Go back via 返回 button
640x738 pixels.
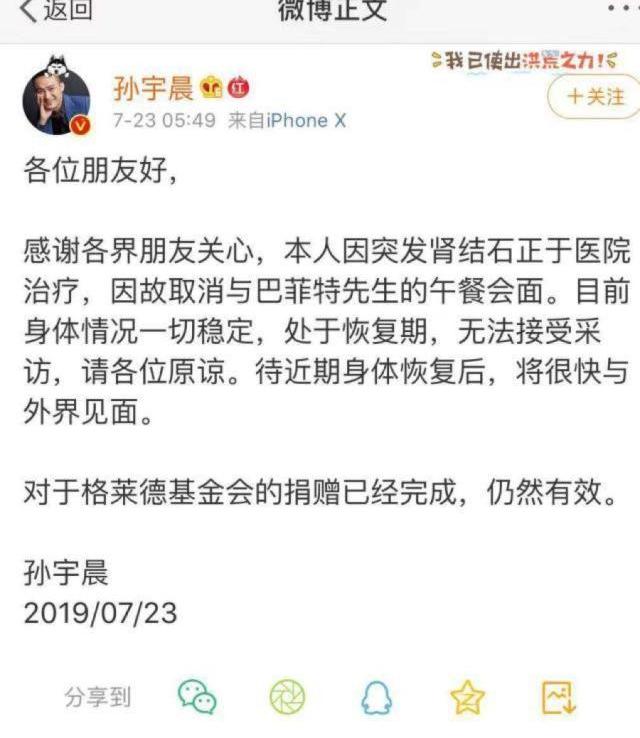point(56,12)
